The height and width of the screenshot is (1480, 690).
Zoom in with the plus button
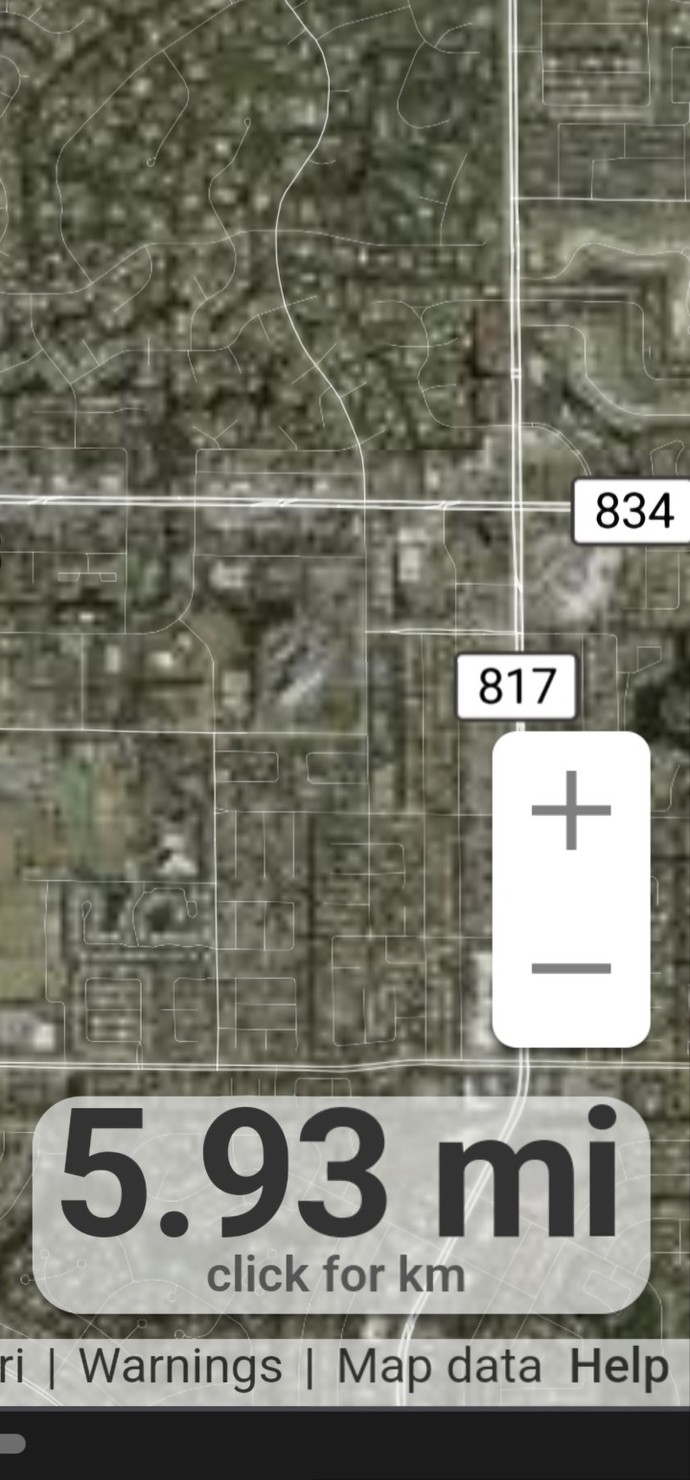click(571, 810)
